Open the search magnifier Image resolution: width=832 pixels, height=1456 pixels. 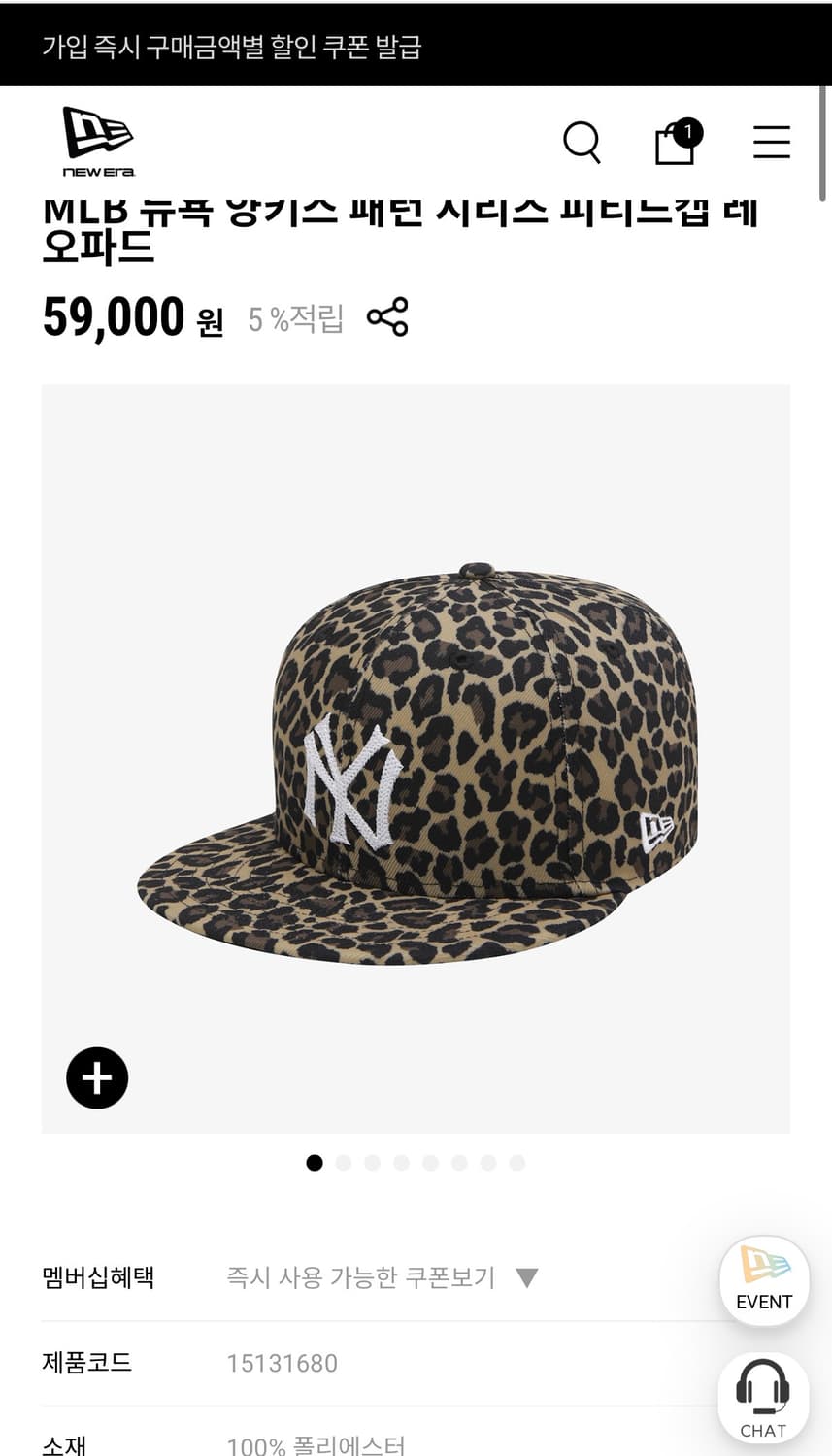[582, 143]
